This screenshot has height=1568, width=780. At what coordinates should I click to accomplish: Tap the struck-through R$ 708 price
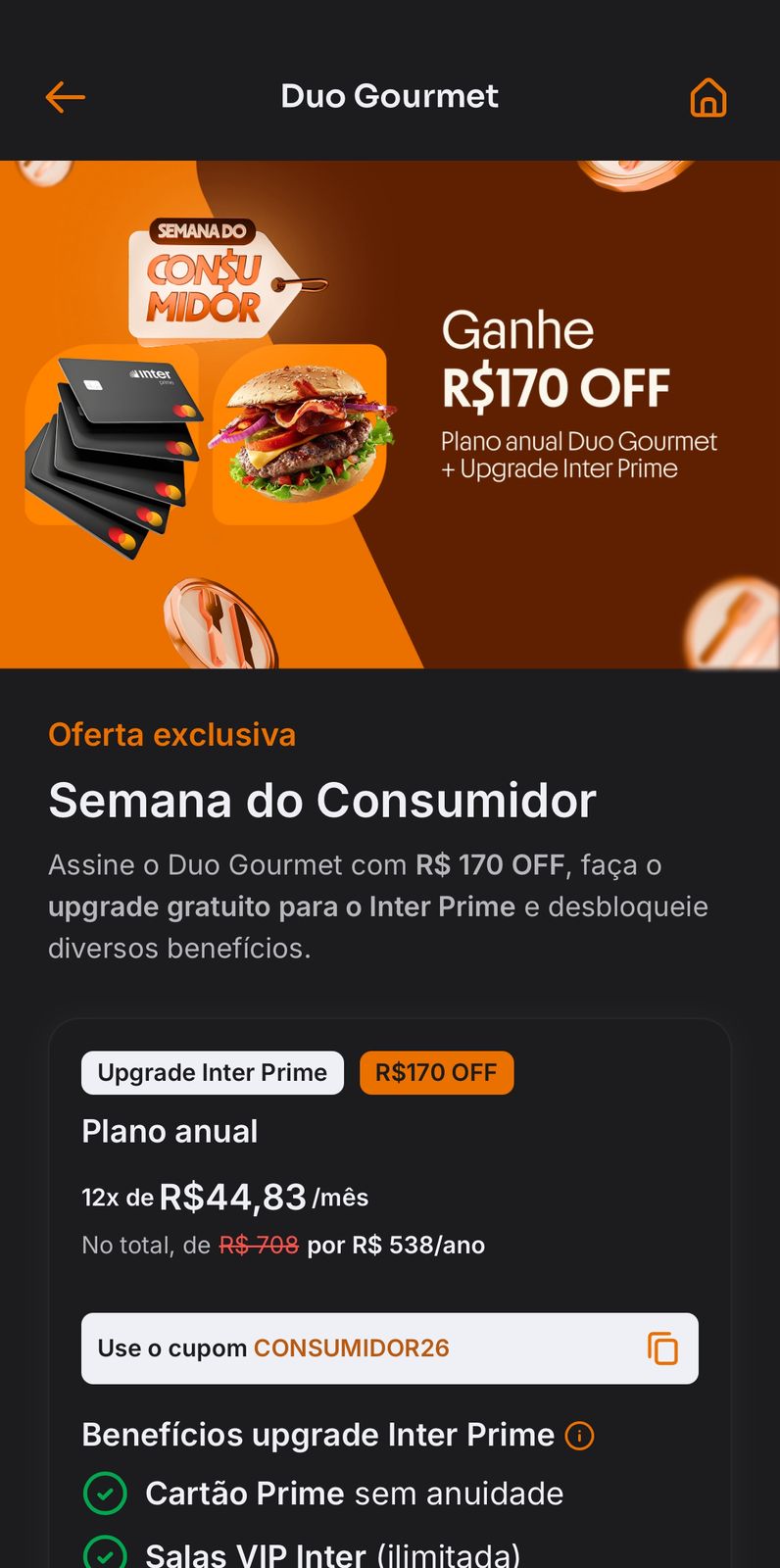coord(258,1245)
